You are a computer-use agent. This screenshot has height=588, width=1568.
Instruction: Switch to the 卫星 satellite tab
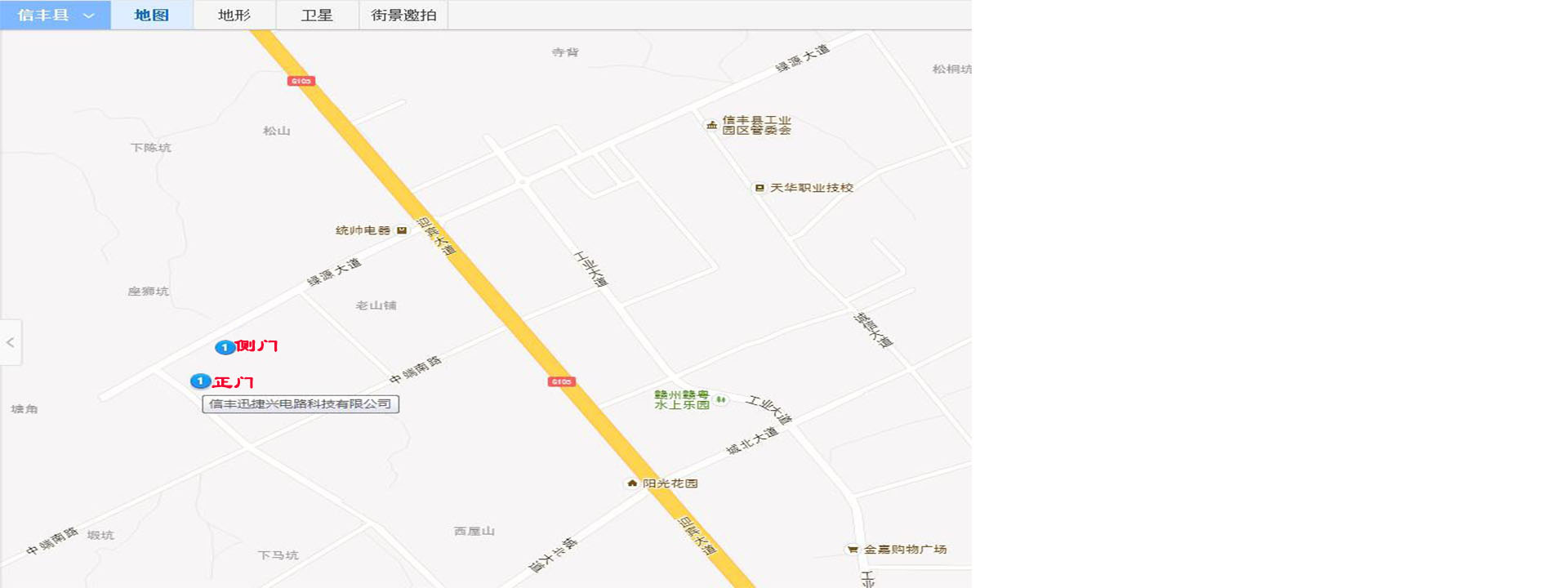pyautogui.click(x=317, y=15)
